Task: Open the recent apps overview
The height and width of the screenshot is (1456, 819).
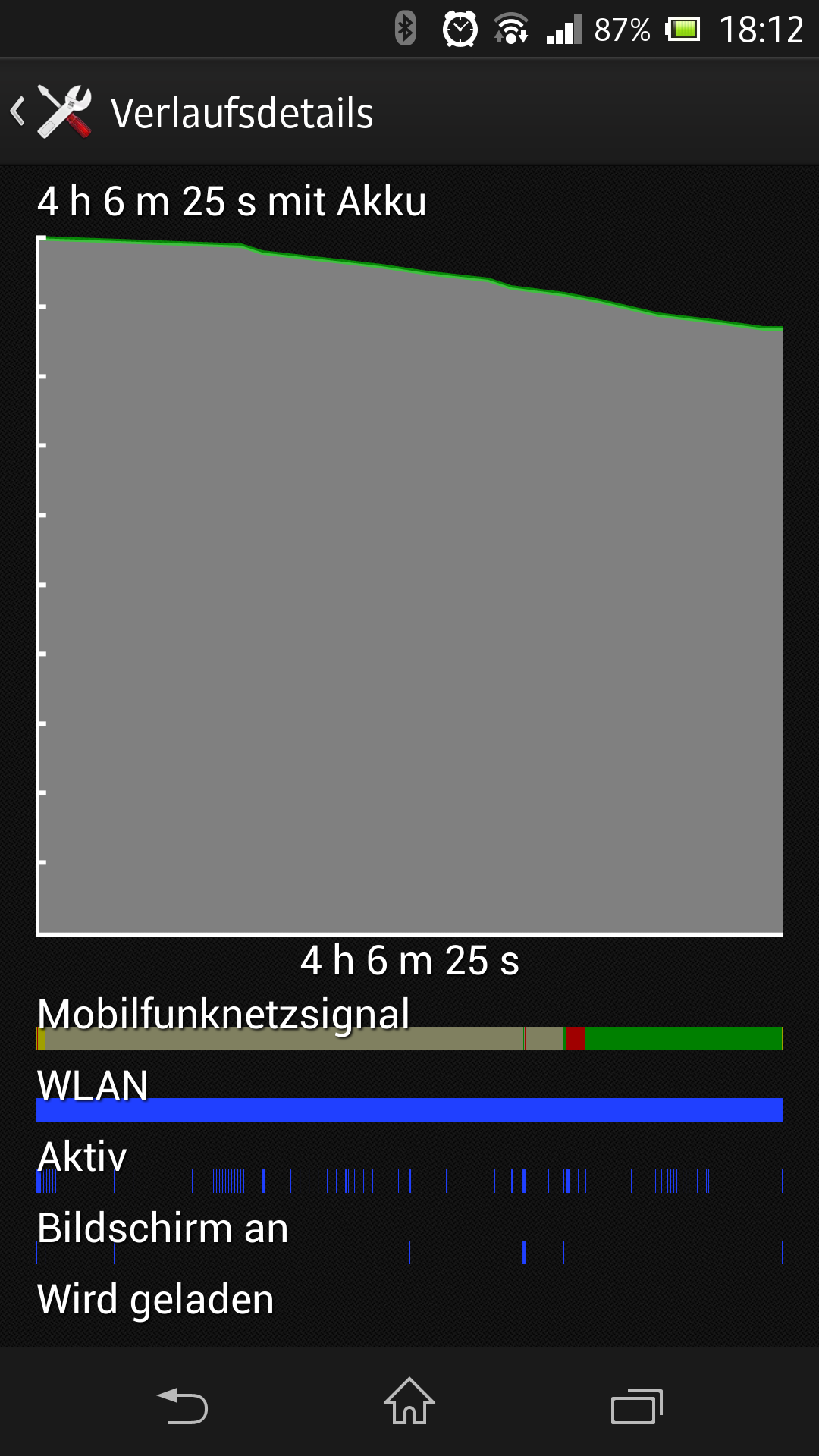Action: point(637,1407)
